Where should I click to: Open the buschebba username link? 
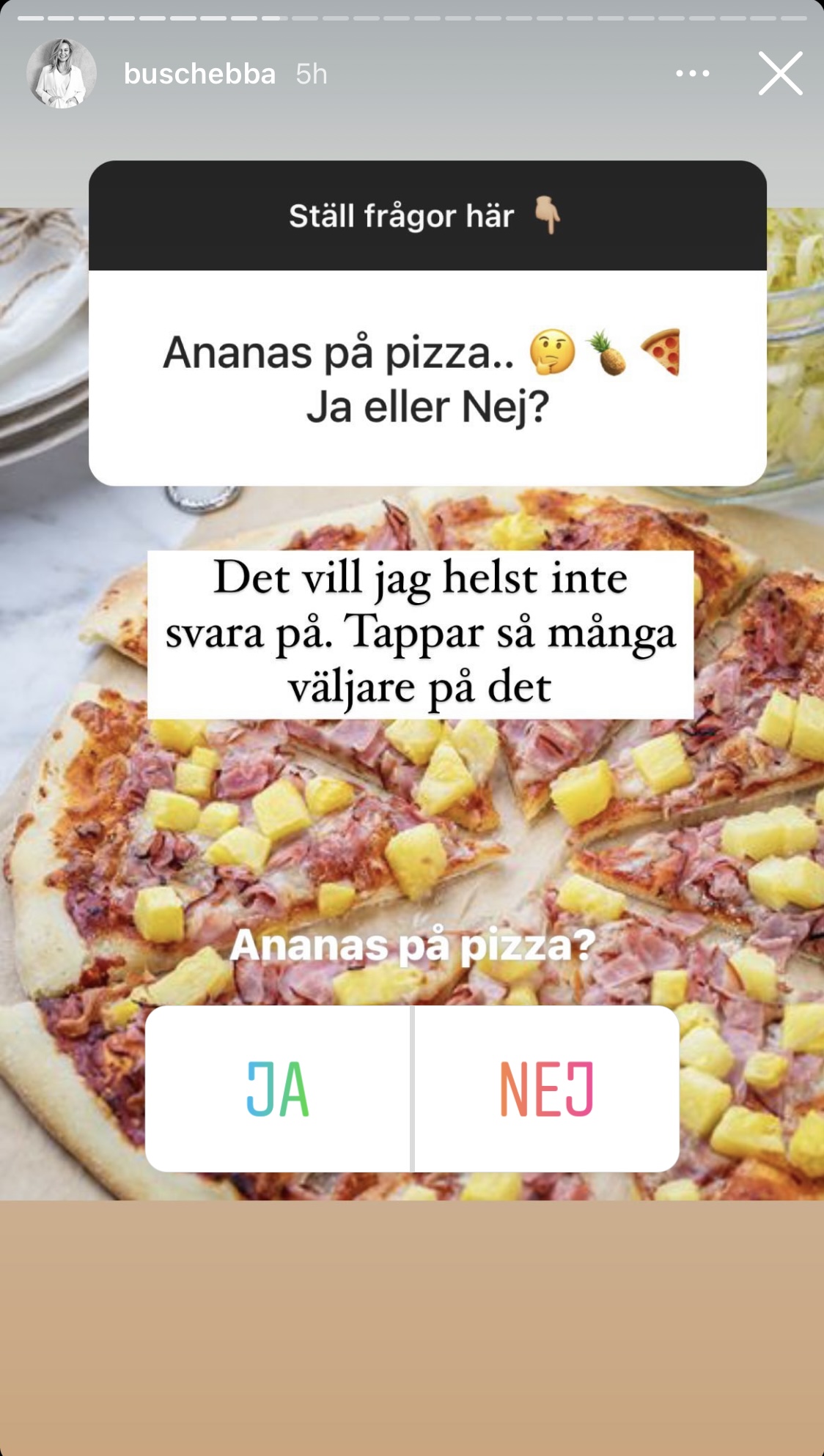pos(200,73)
